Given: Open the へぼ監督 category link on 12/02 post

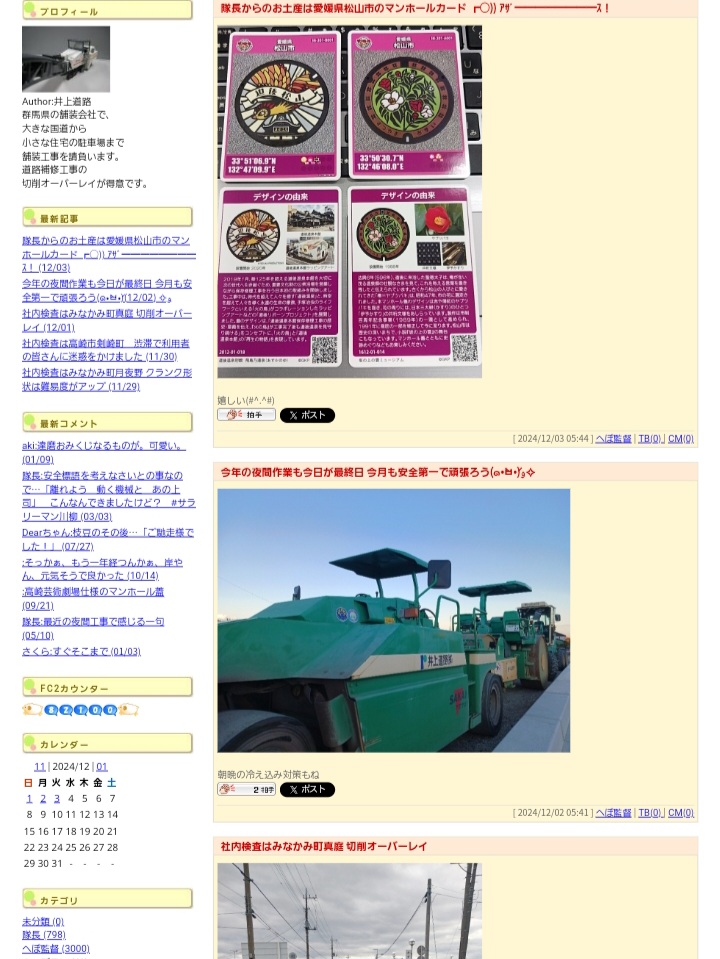Looking at the screenshot, I should pos(613,813).
